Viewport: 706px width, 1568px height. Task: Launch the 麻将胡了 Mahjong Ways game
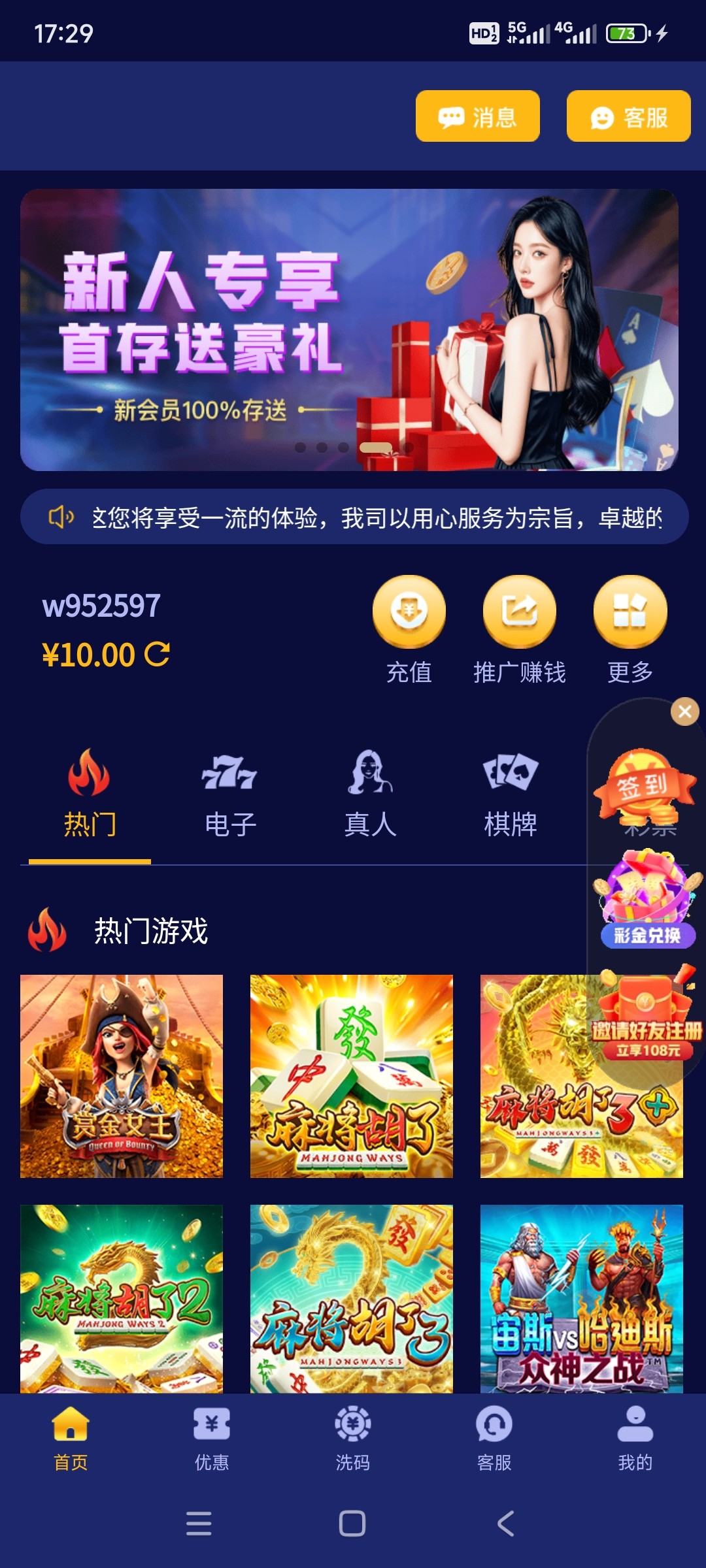point(351,1076)
